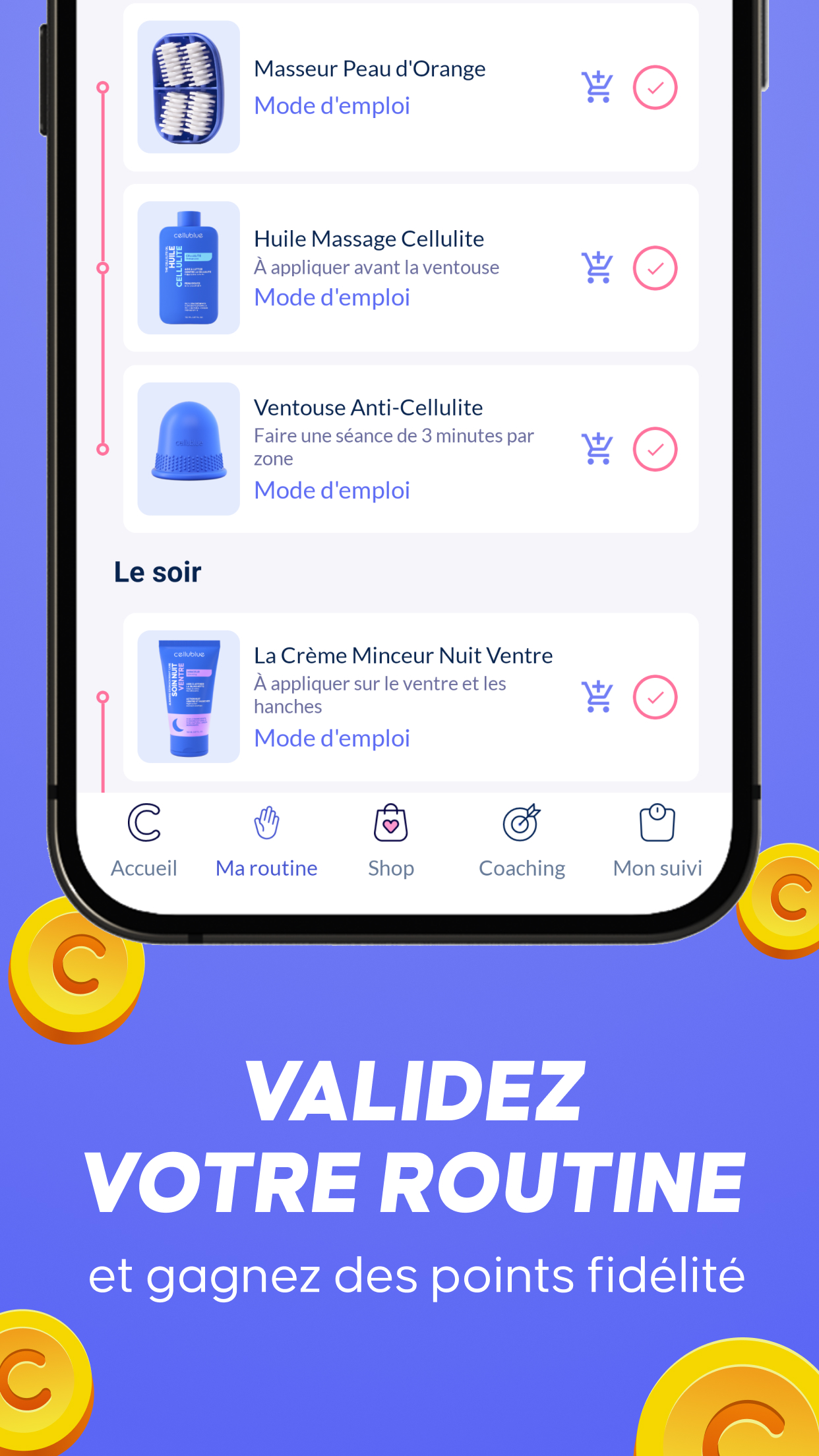The width and height of the screenshot is (819, 1456).
Task: Validate the Masseur Peau d'Orange step
Action: (655, 86)
